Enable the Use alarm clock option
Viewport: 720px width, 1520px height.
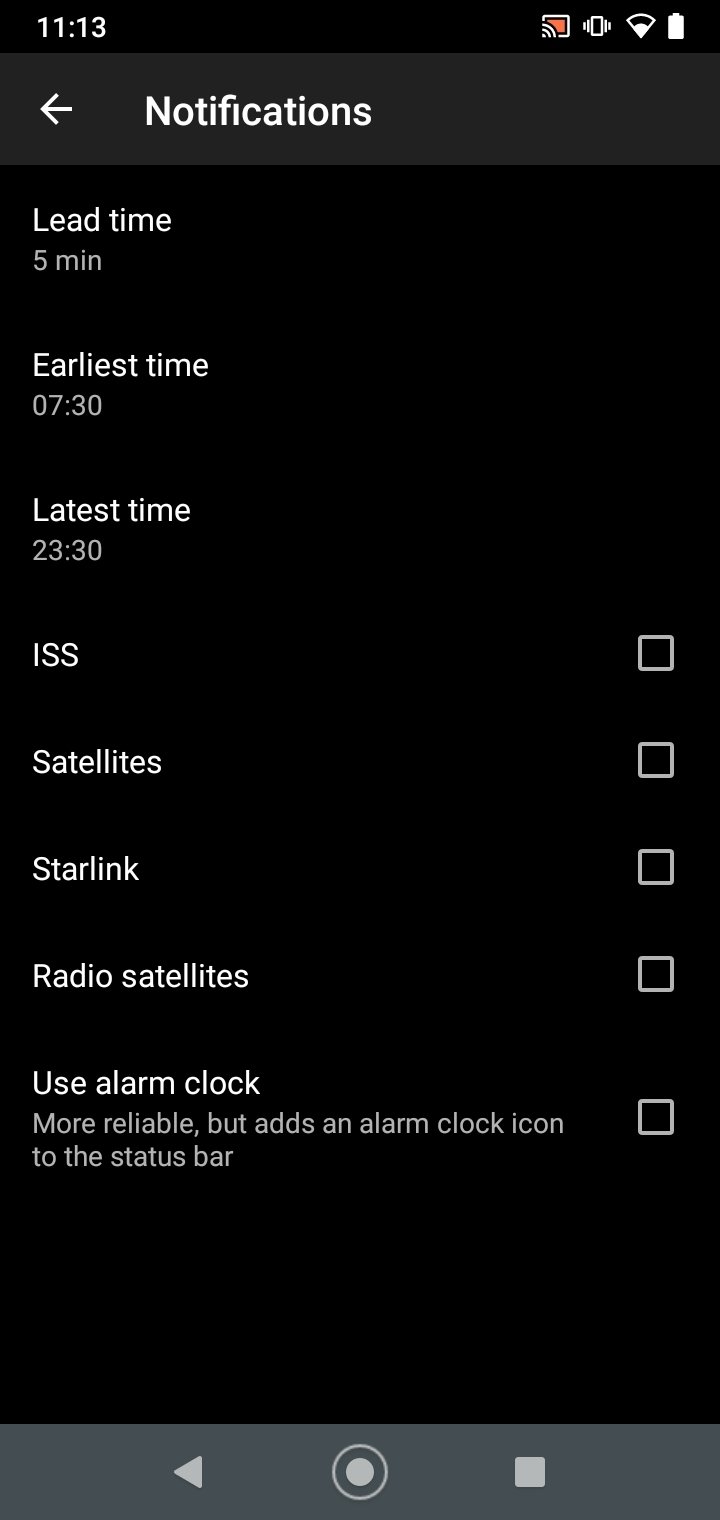tap(656, 1117)
